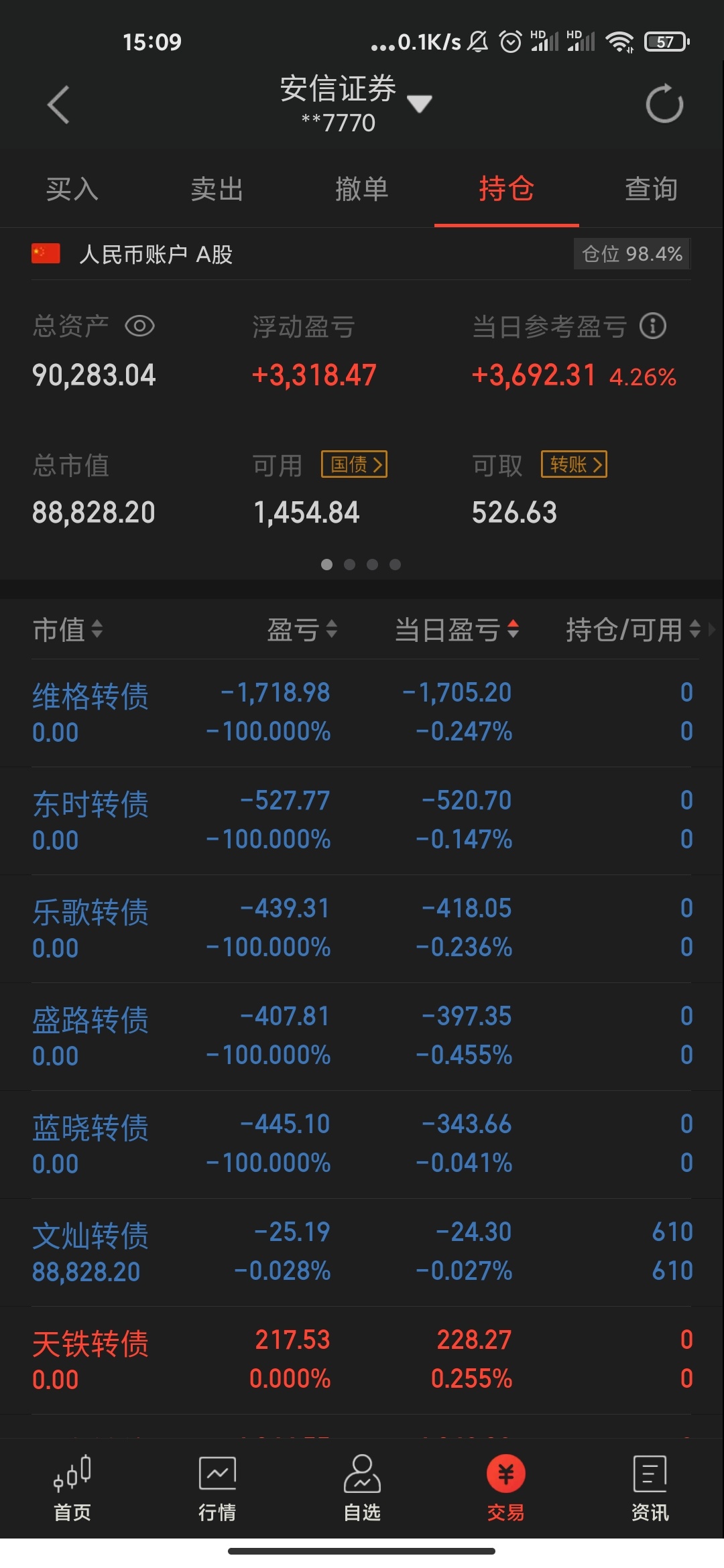
Task: Open the 撤单 tab
Action: click(x=362, y=189)
